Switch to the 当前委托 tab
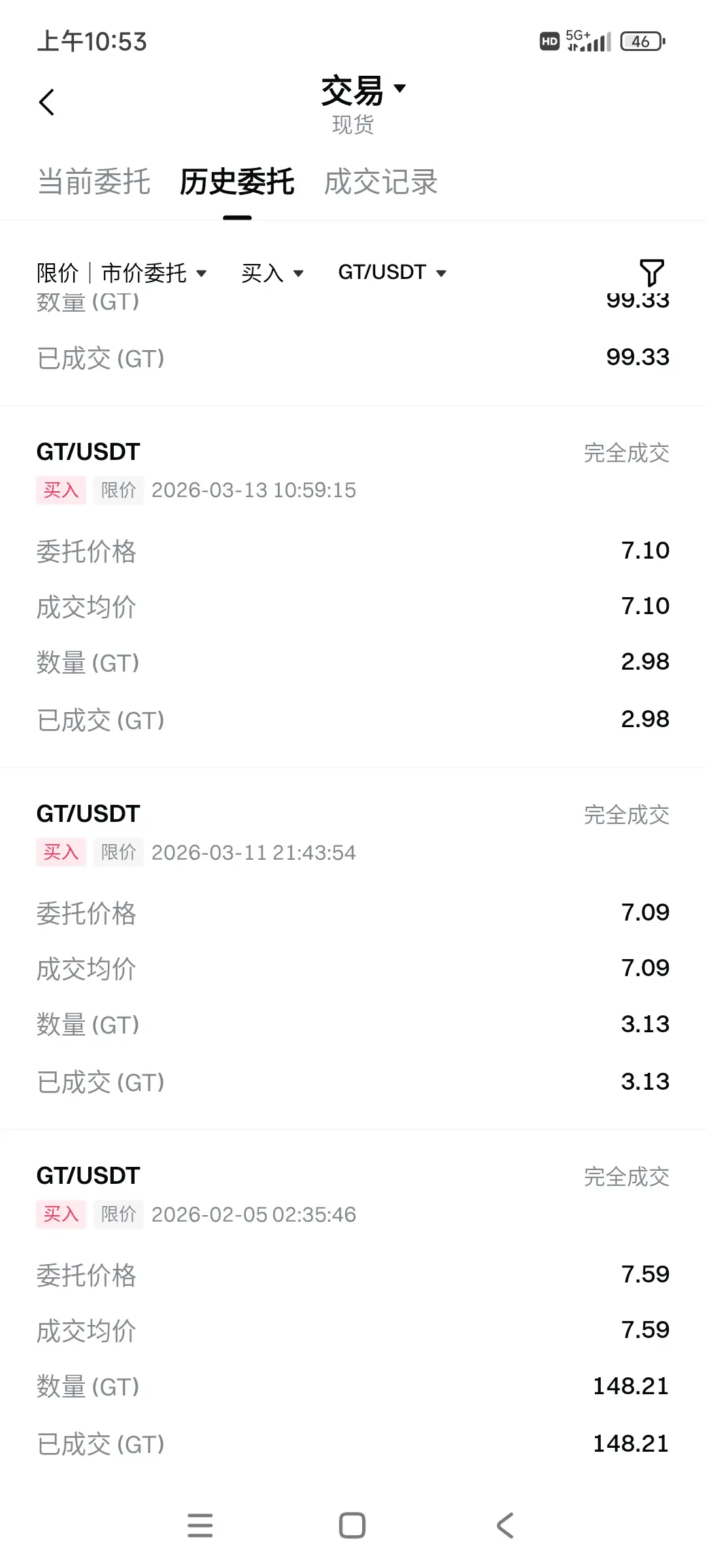This screenshot has height=1568, width=706. pyautogui.click(x=94, y=182)
